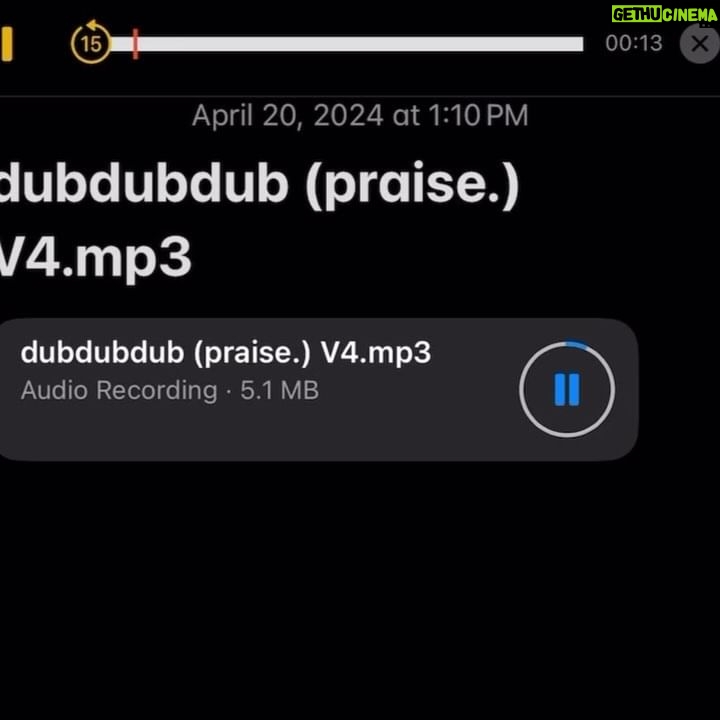Pause the dubdubdub (praise.) V4.mp3 recording
Screen dimensions: 720x720
click(567, 389)
